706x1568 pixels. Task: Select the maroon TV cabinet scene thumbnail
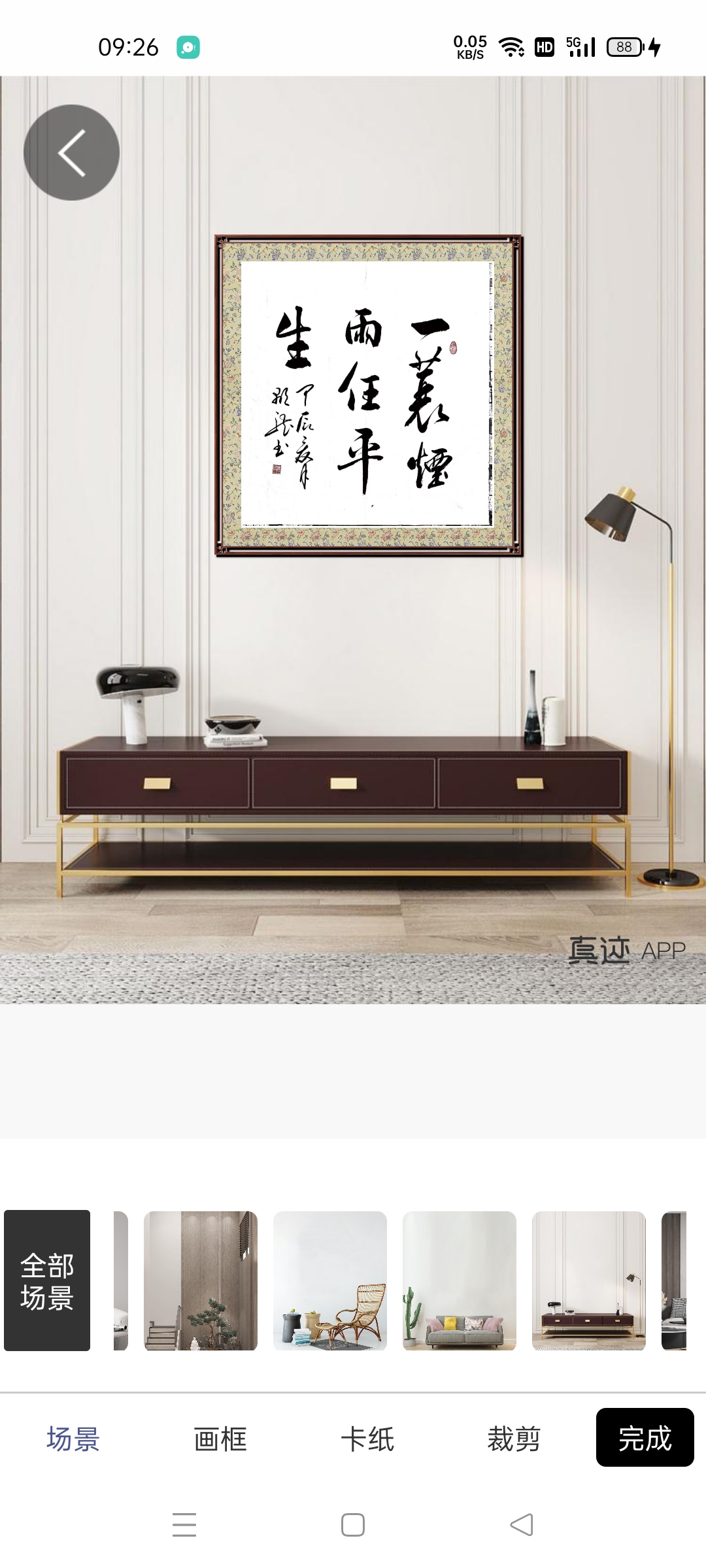click(589, 1281)
